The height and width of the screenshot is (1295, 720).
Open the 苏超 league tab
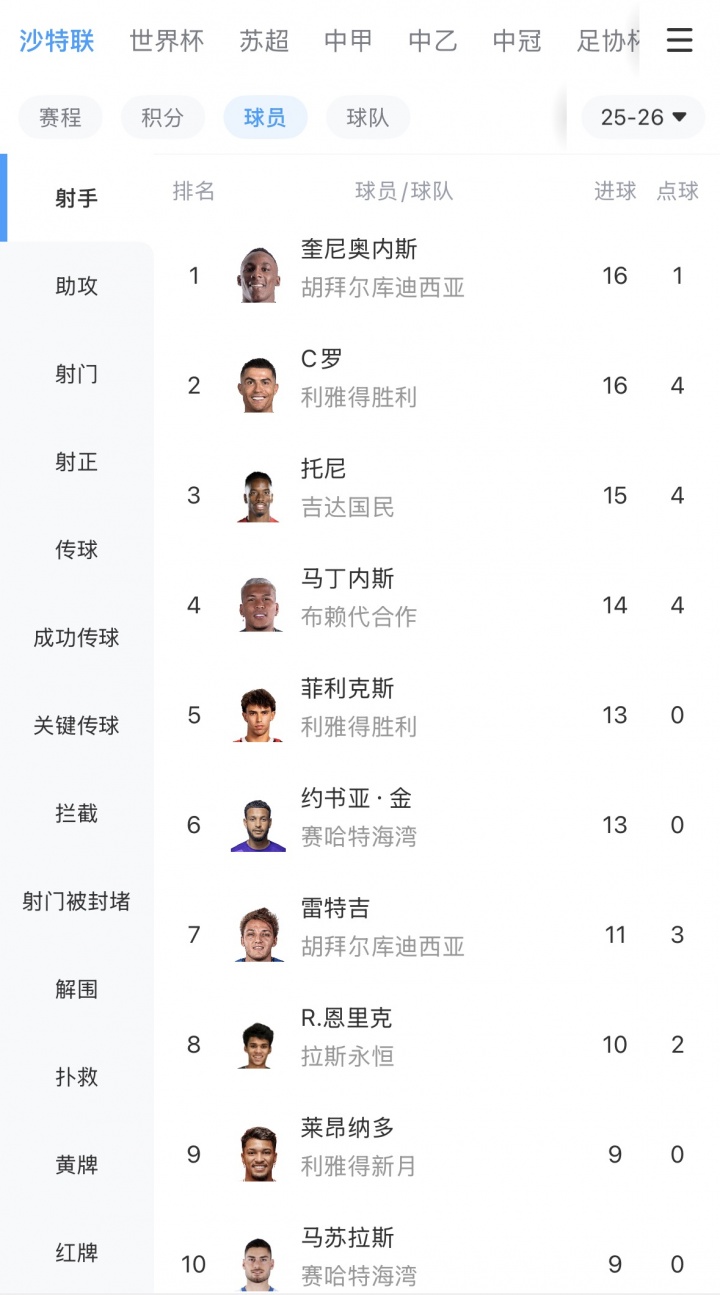click(x=263, y=40)
